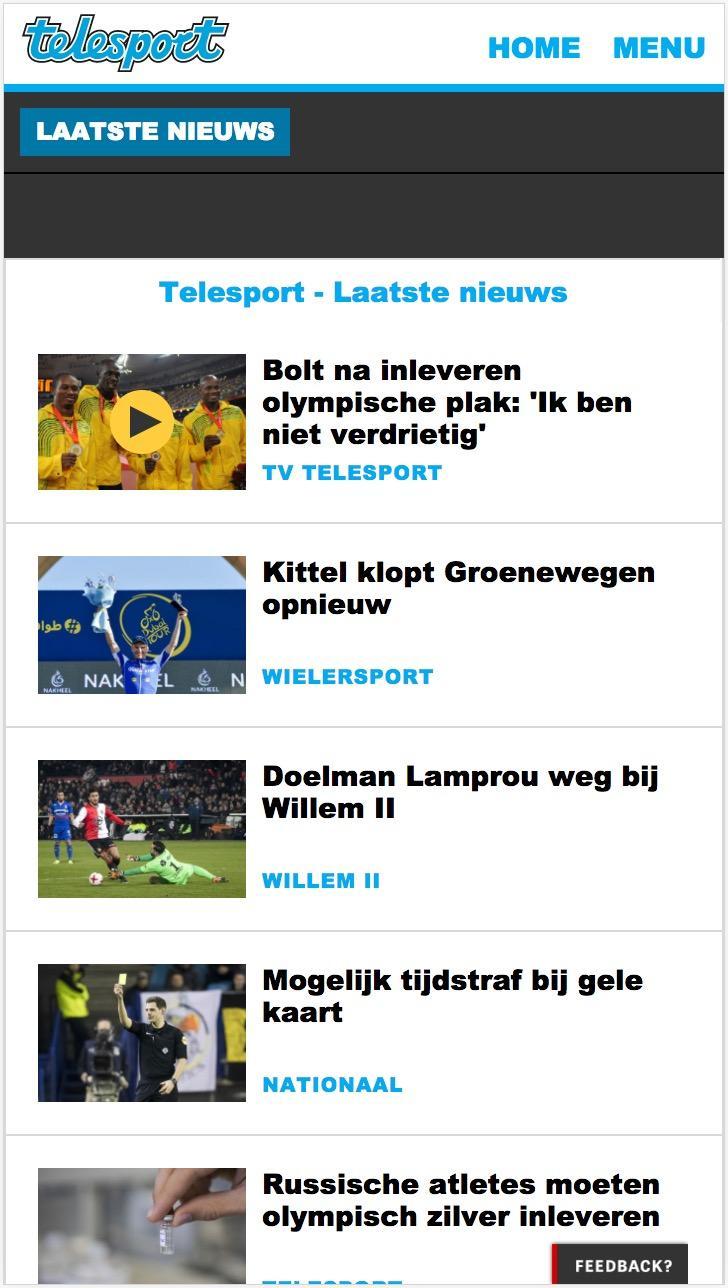Click the Kittel podium thumbnail
Screen dimensions: 728x1288
pos(141,623)
